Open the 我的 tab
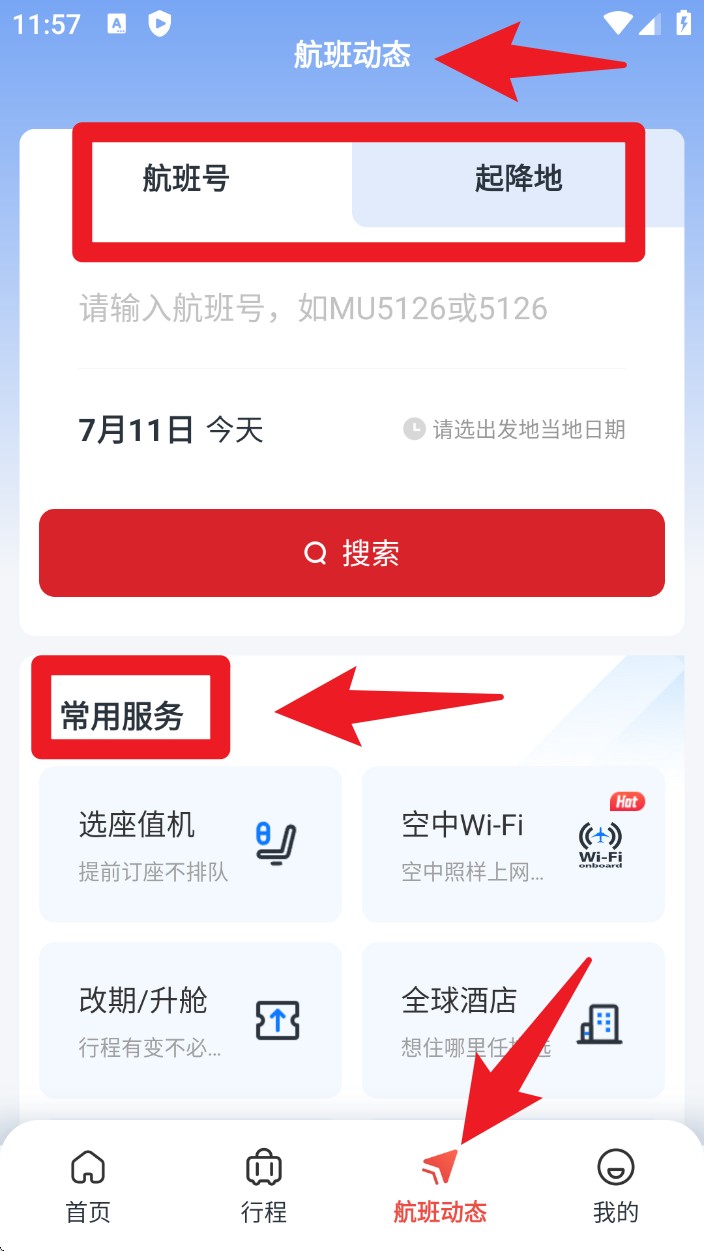The width and height of the screenshot is (704, 1251). (x=616, y=1187)
